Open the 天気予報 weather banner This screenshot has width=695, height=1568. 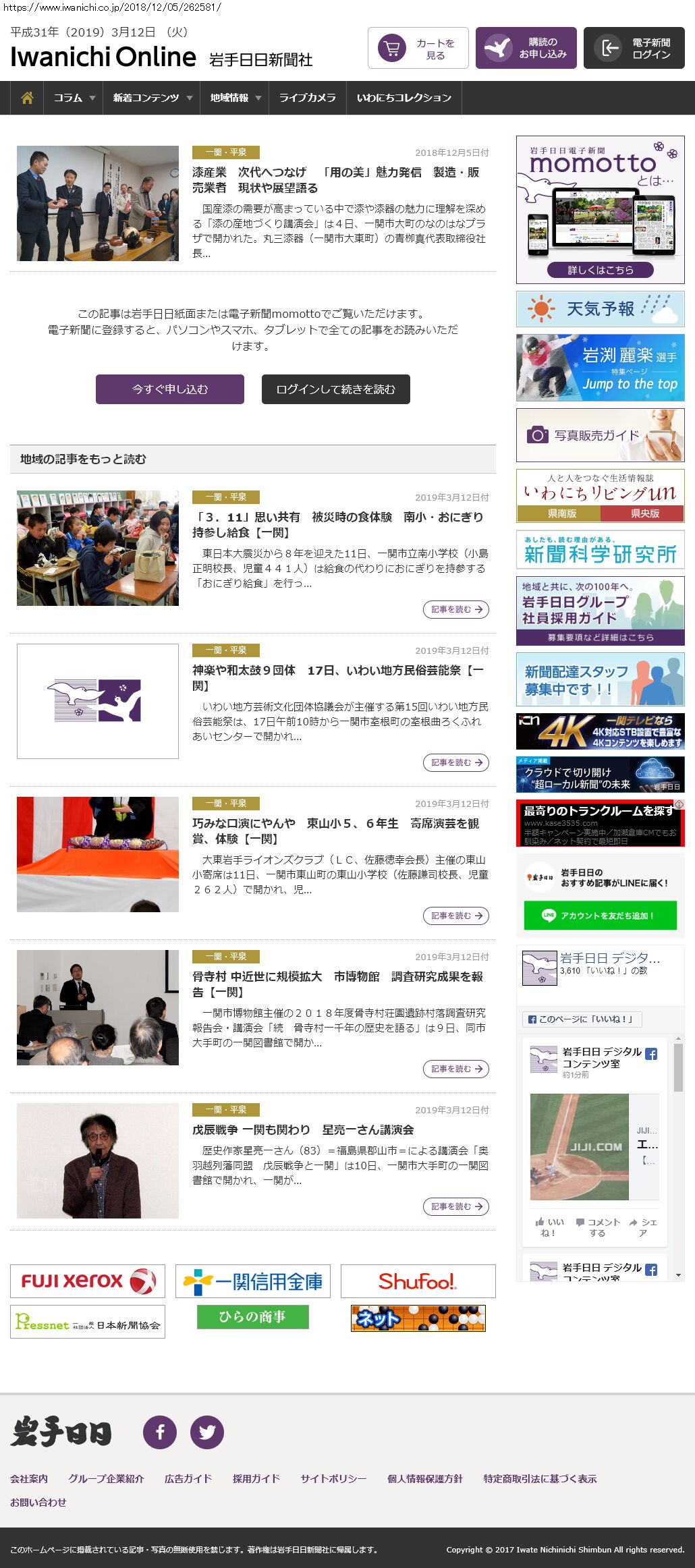point(600,309)
